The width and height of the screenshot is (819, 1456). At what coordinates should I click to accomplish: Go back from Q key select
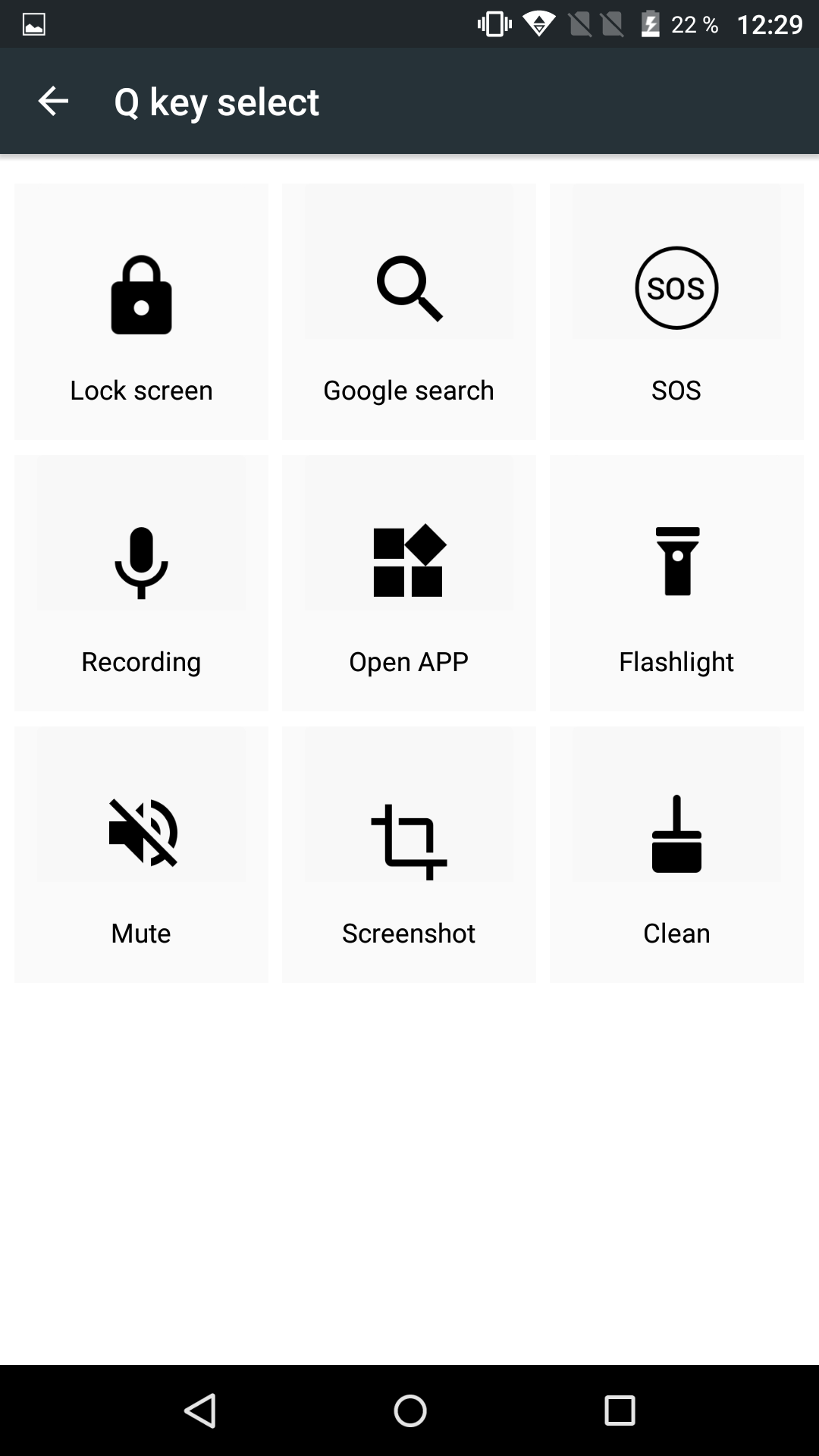(x=53, y=101)
